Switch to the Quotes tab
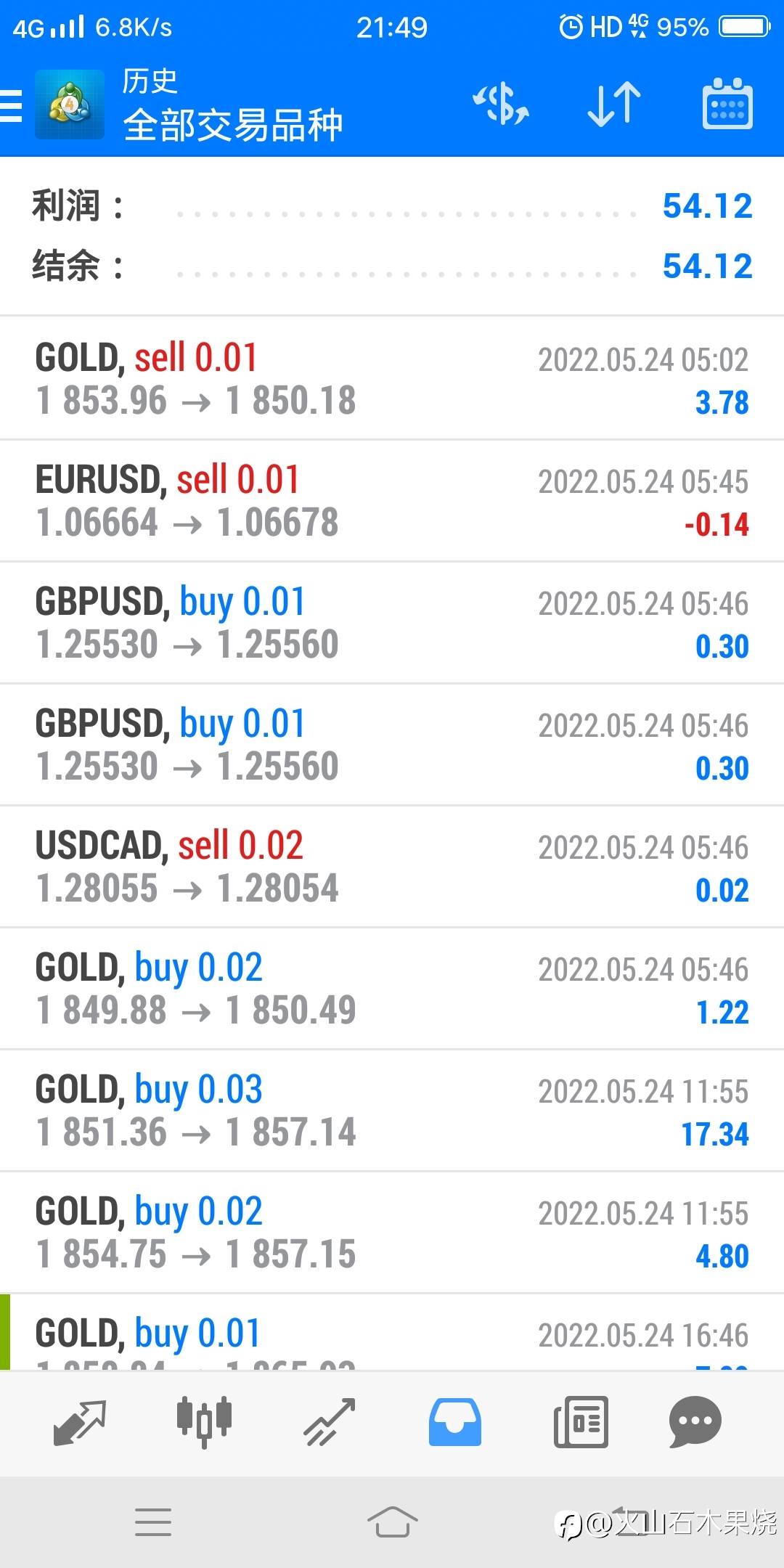 [80, 1421]
